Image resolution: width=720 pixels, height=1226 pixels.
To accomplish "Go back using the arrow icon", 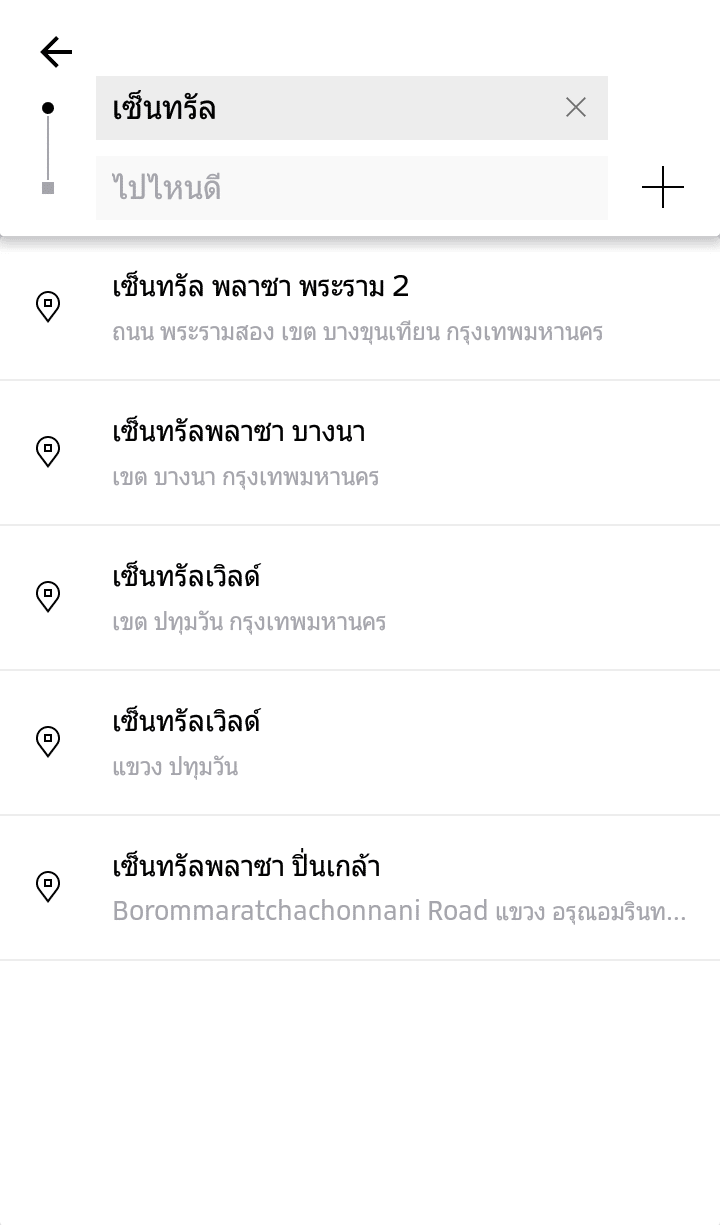I will pyautogui.click(x=56, y=52).
